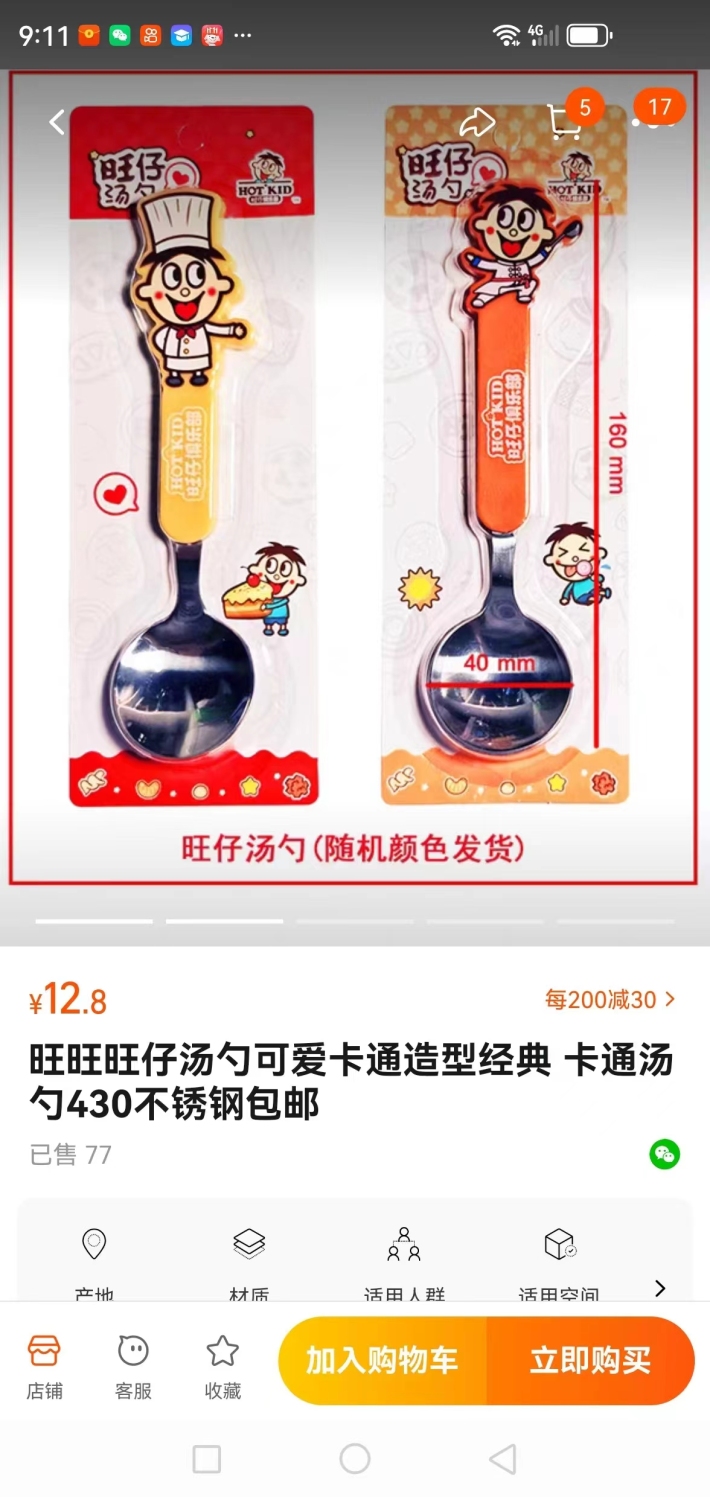Open the shopping cart with 5 items
This screenshot has height=1497, width=710.
coord(566,122)
